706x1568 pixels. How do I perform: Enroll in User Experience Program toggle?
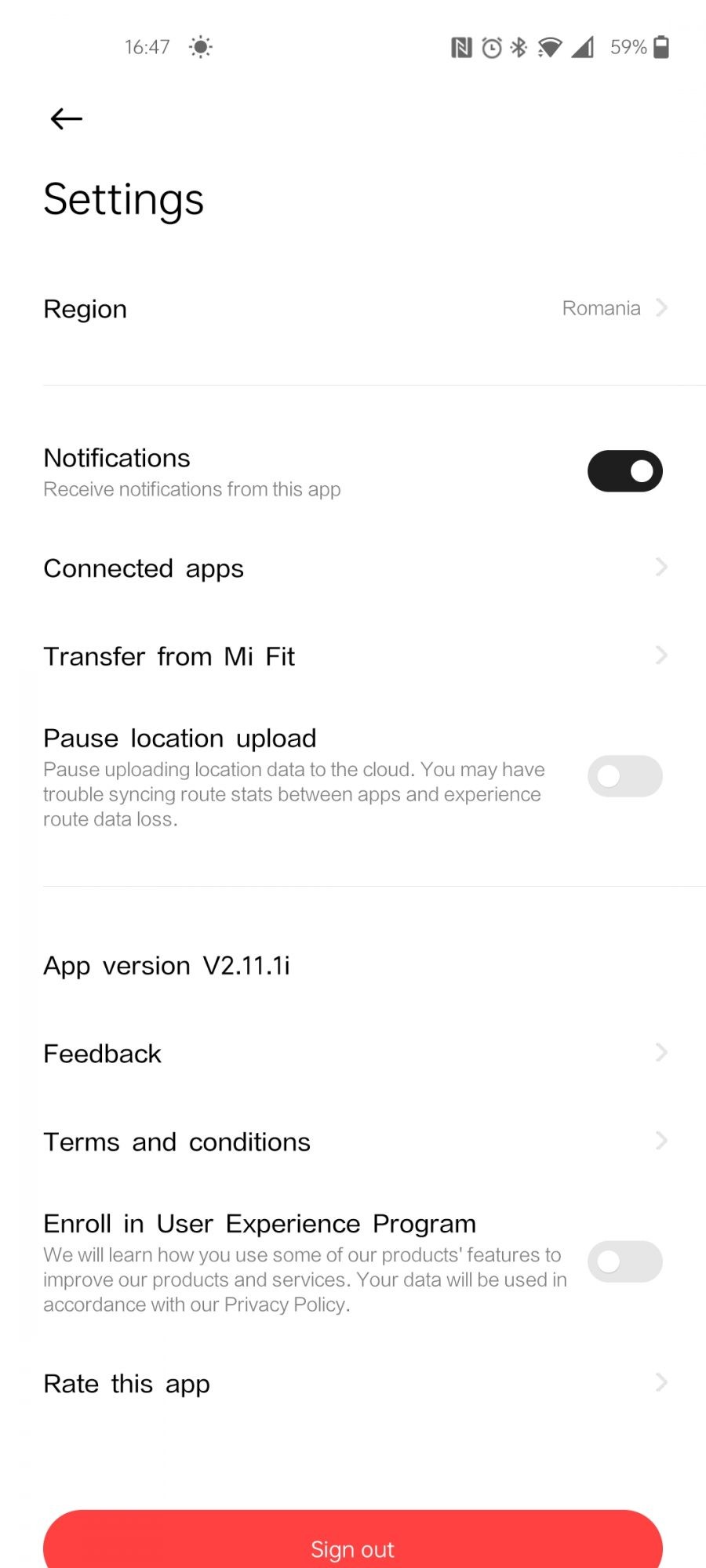click(624, 1261)
